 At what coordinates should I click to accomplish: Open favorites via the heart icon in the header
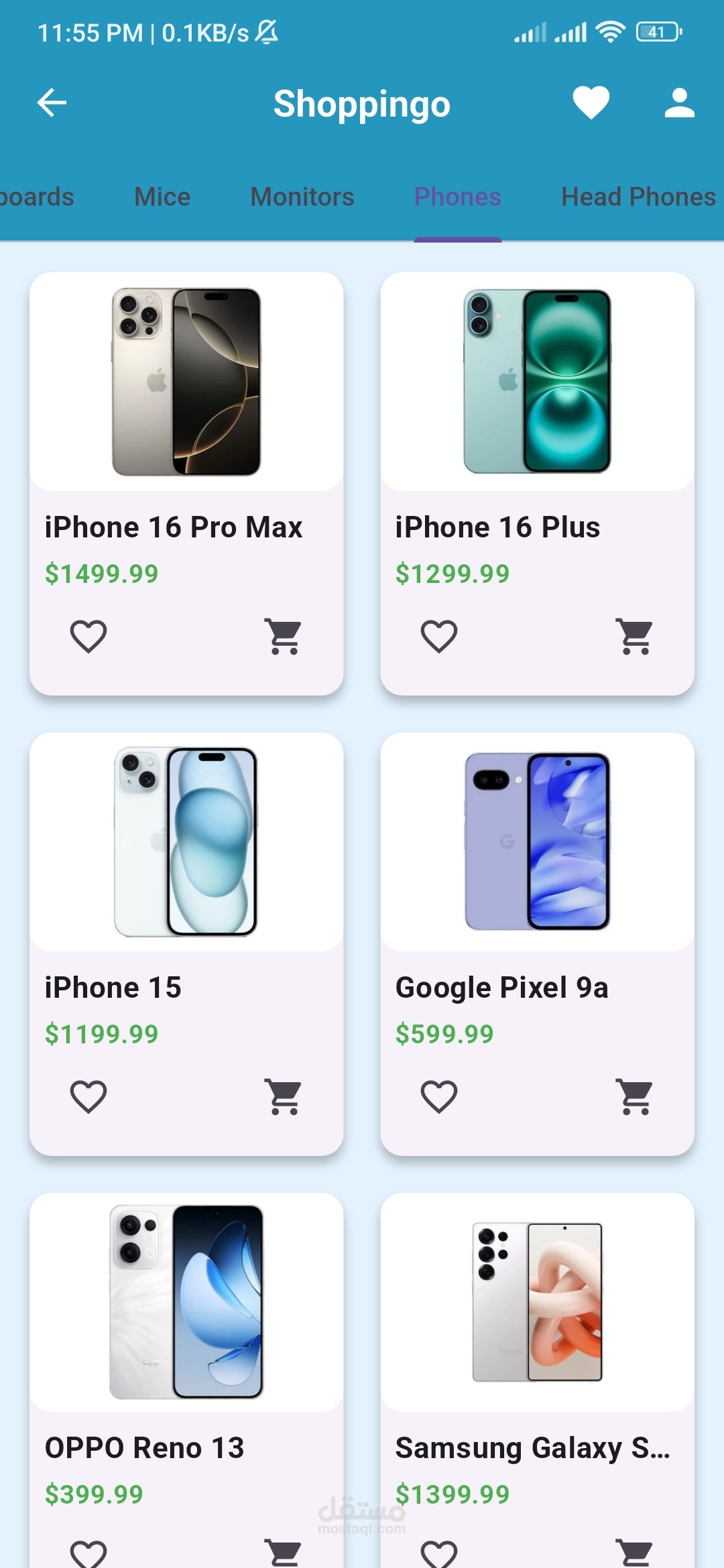point(591,103)
